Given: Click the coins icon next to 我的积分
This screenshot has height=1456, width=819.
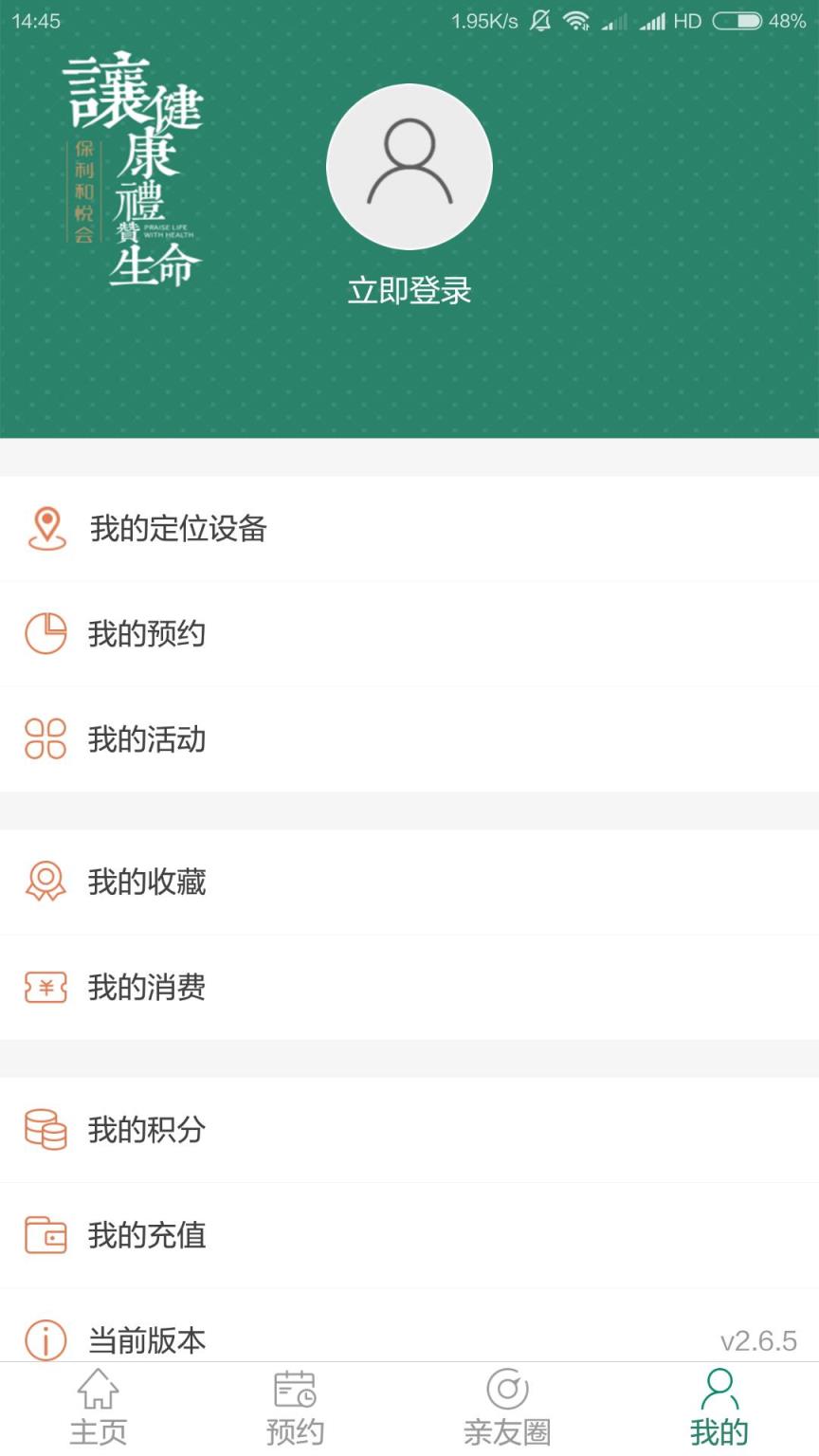Looking at the screenshot, I should pyautogui.click(x=45, y=1130).
